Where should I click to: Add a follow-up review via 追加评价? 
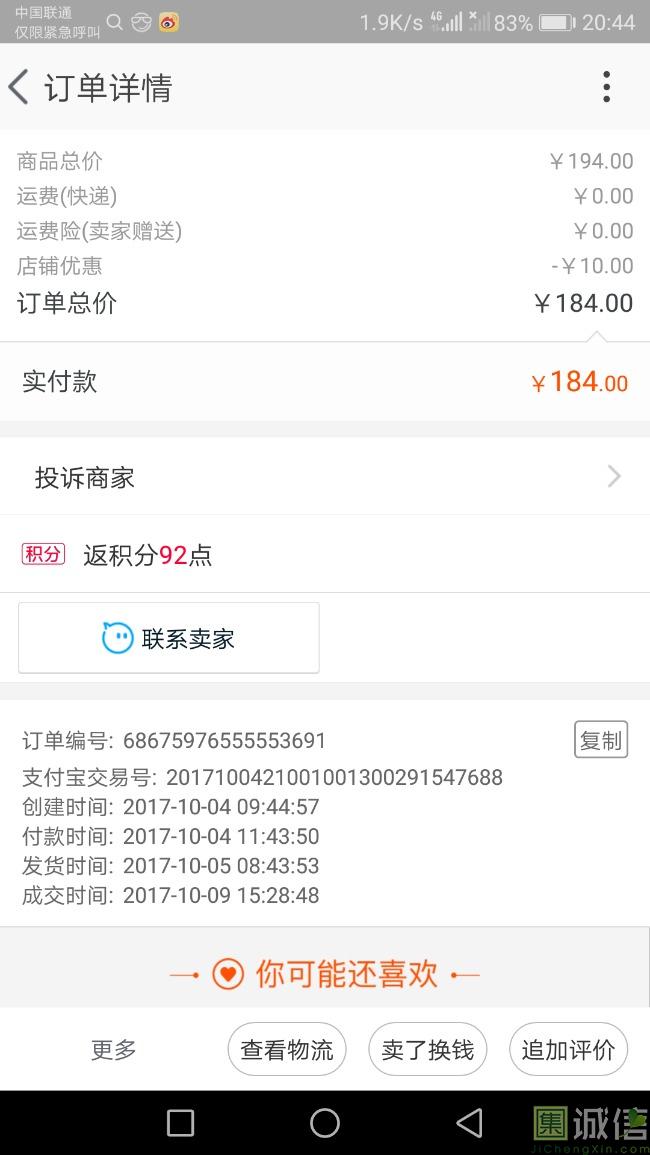(568, 1050)
